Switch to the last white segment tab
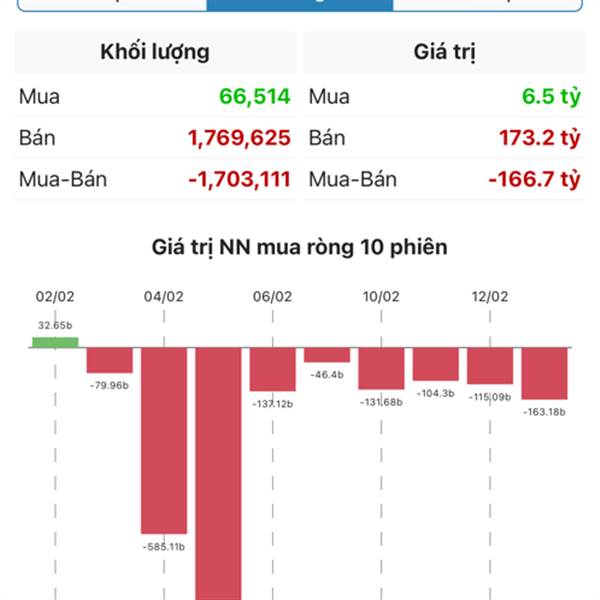This screenshot has width=600, height=600. pos(486,4)
